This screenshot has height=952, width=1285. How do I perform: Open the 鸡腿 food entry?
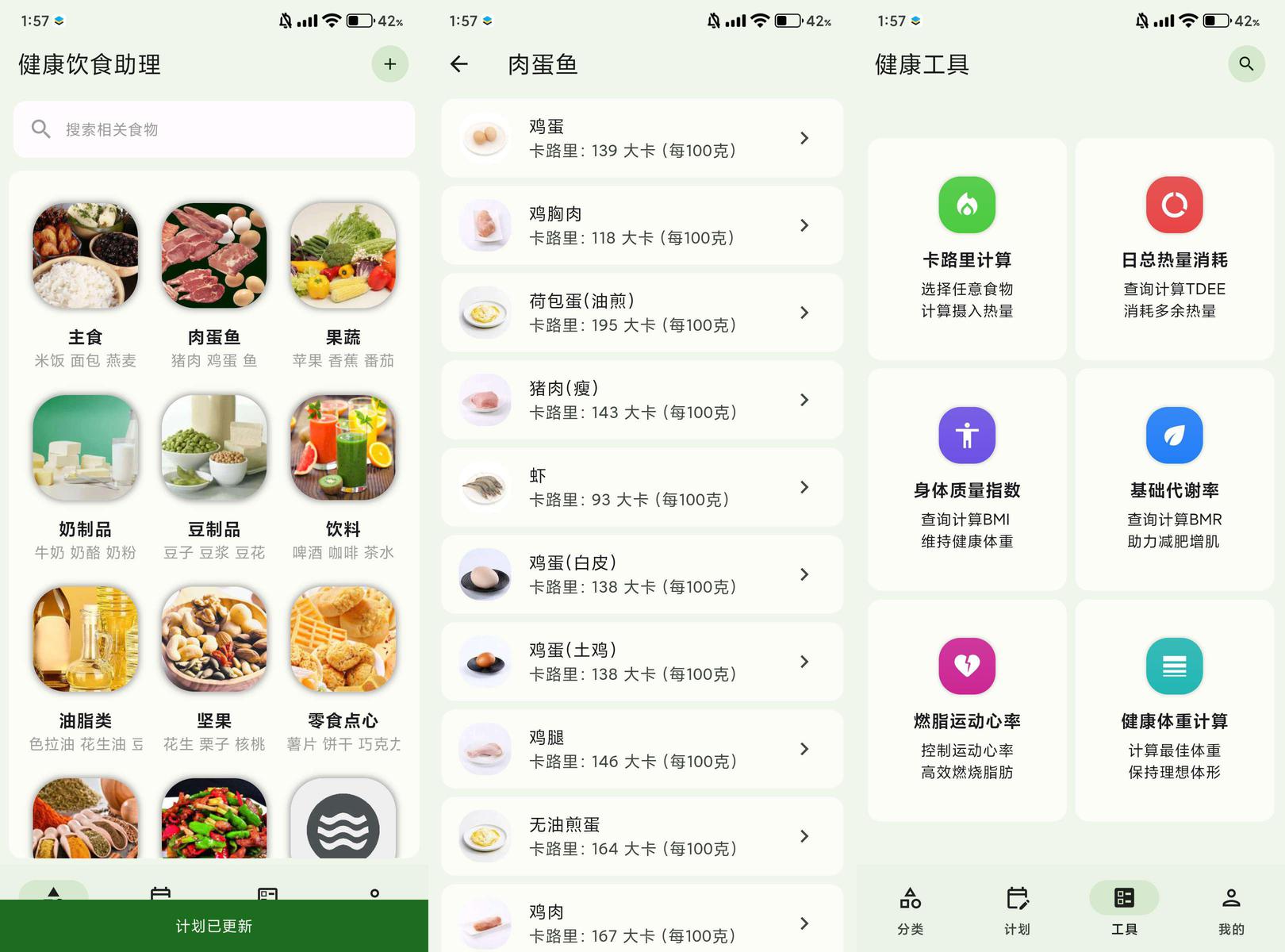pos(642,749)
